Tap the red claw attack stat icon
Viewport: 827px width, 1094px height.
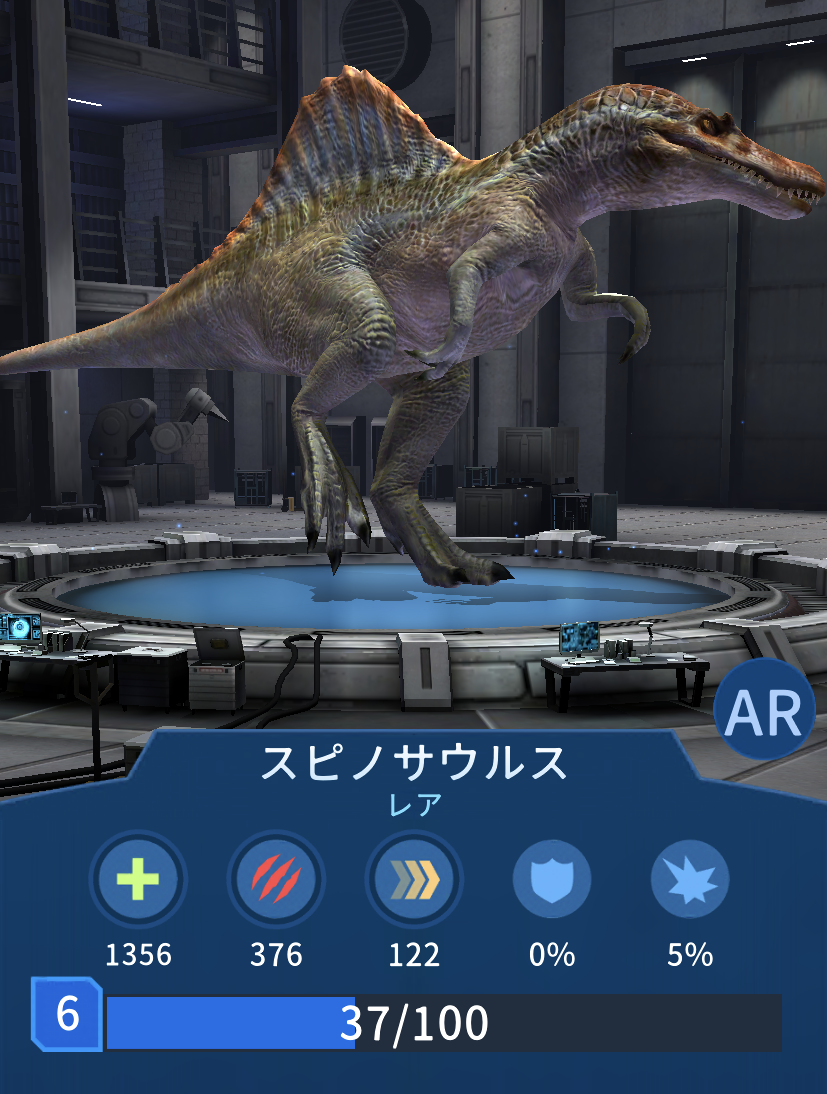276,880
